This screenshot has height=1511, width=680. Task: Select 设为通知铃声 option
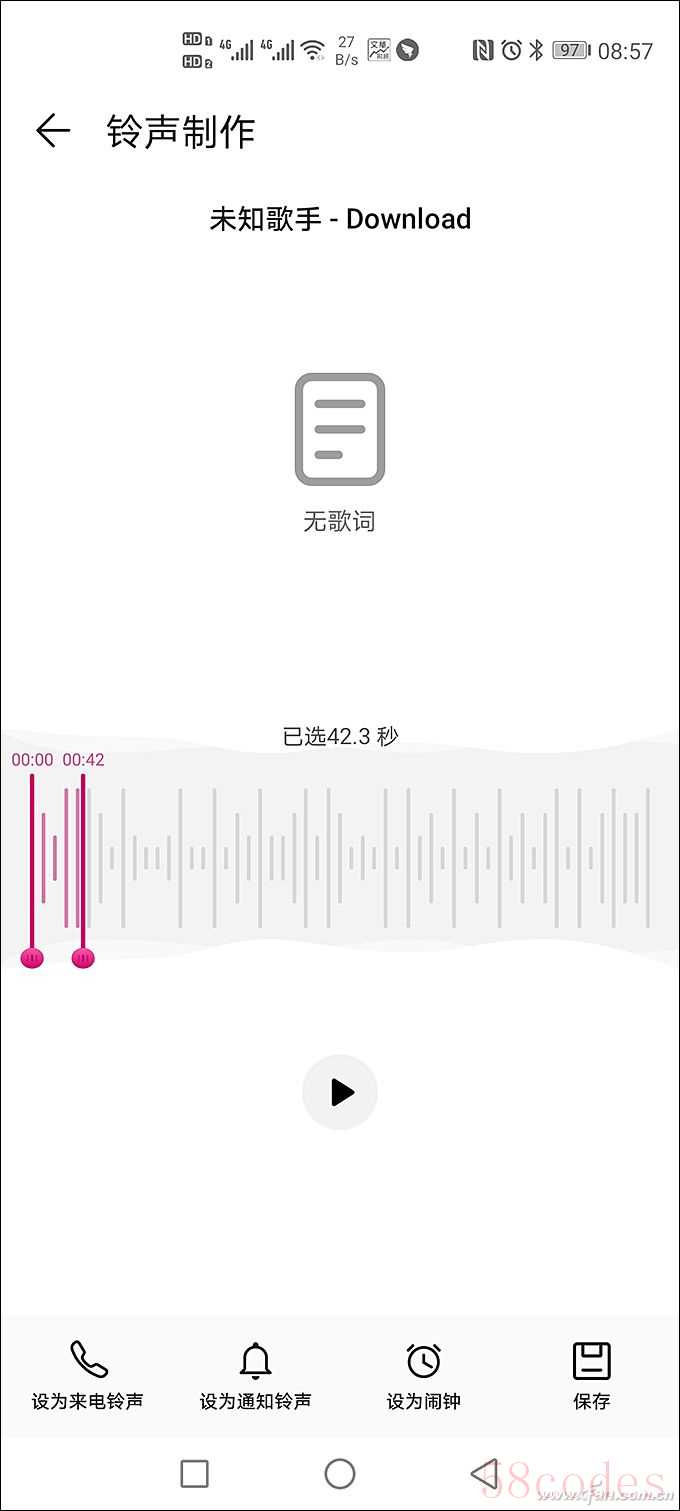click(255, 1376)
